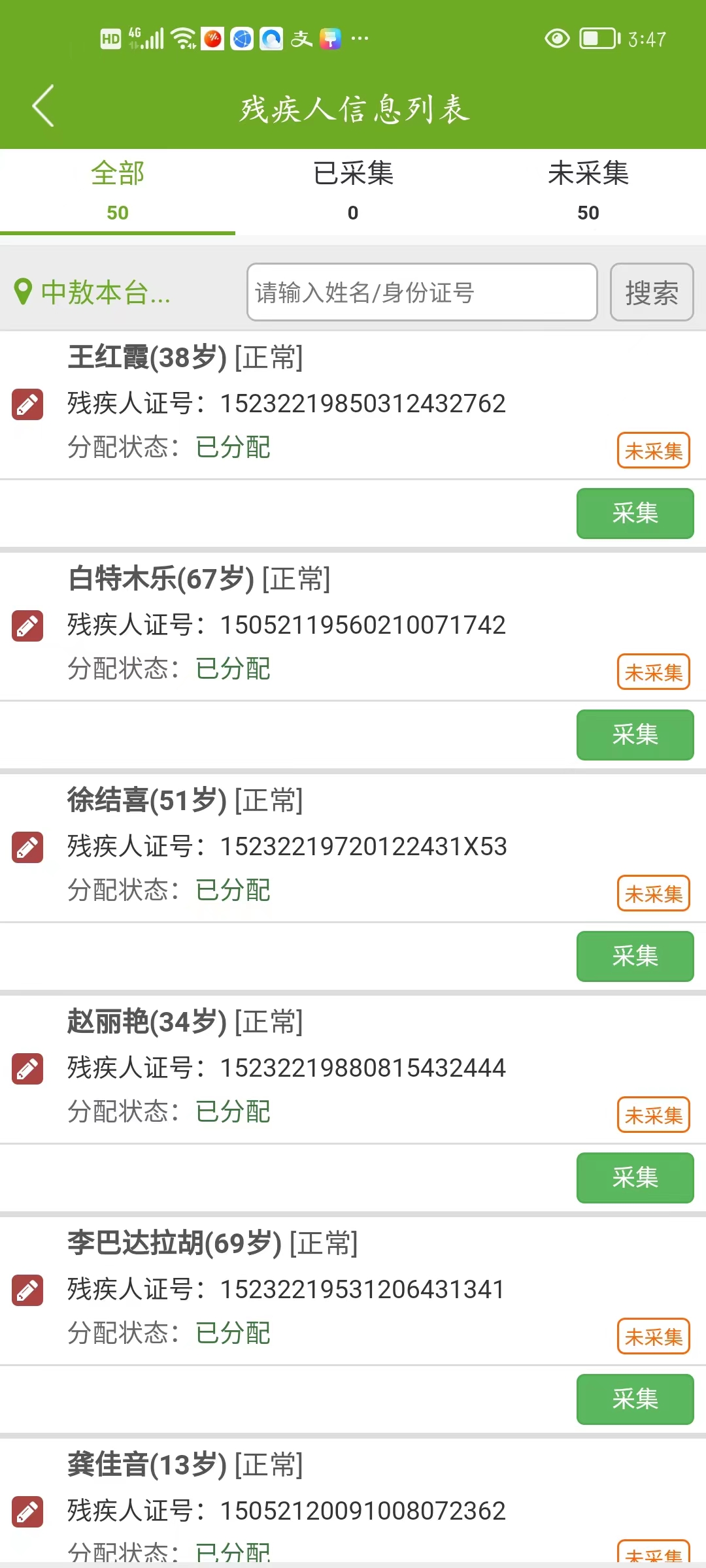Focus the name/ID number search field
The height and width of the screenshot is (1568, 706).
[422, 293]
